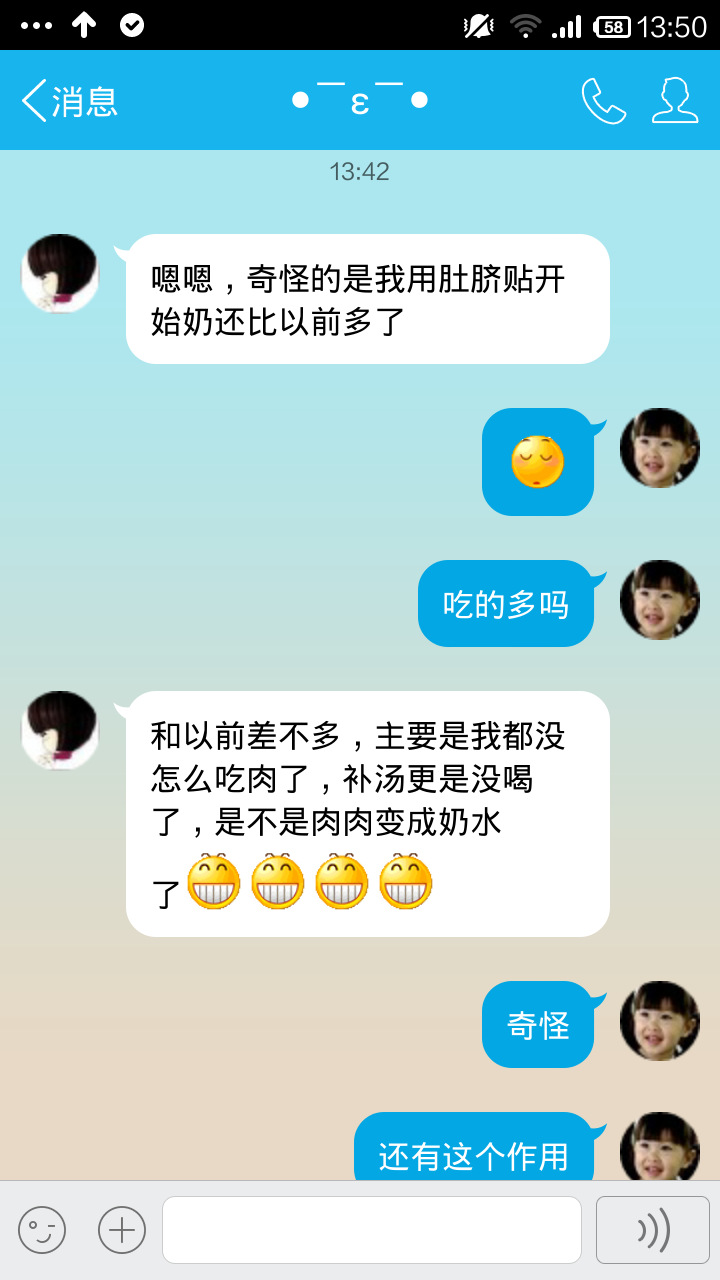Open the contact profile icon
This screenshot has height=1280, width=720.
675,101
